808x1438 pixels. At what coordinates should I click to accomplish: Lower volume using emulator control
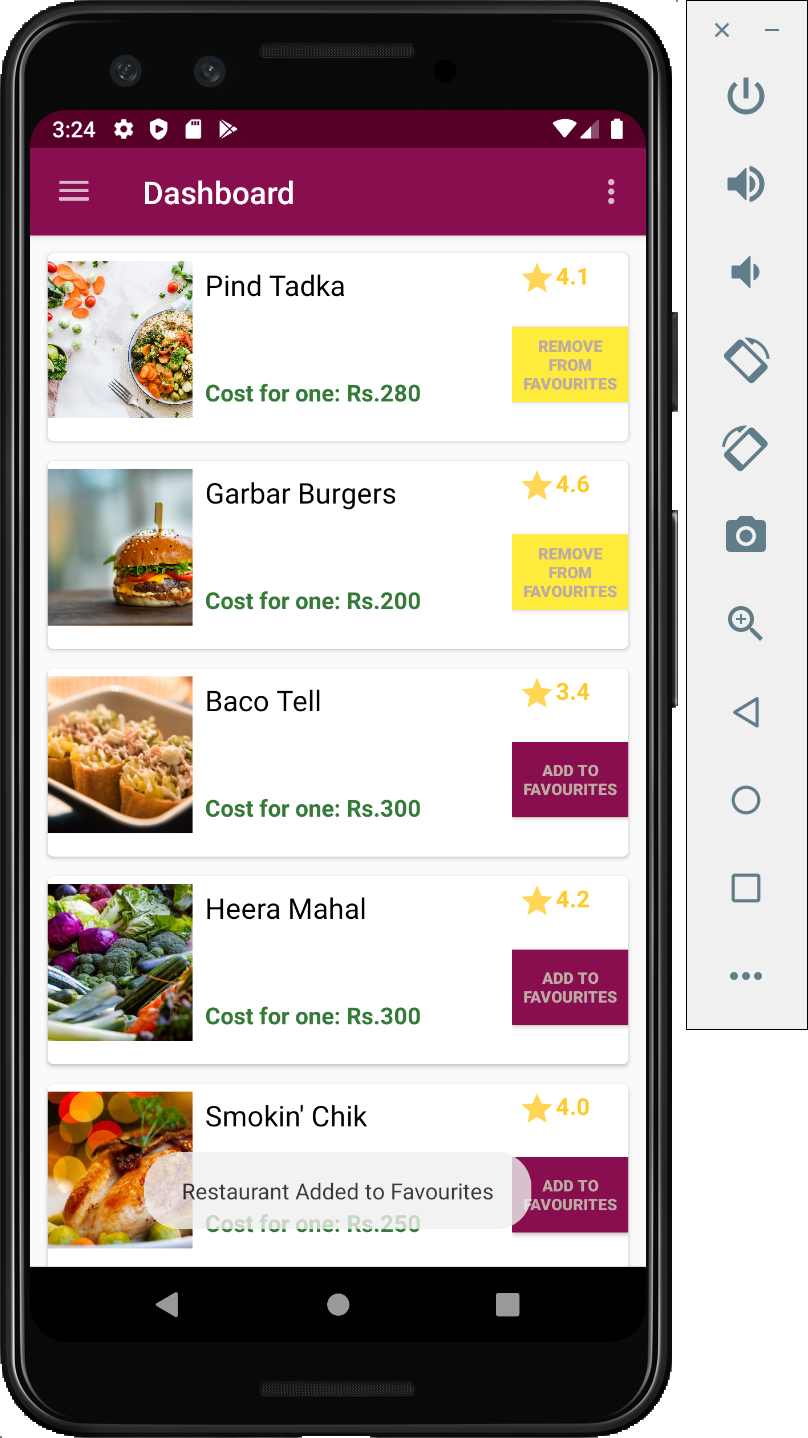tap(745, 272)
